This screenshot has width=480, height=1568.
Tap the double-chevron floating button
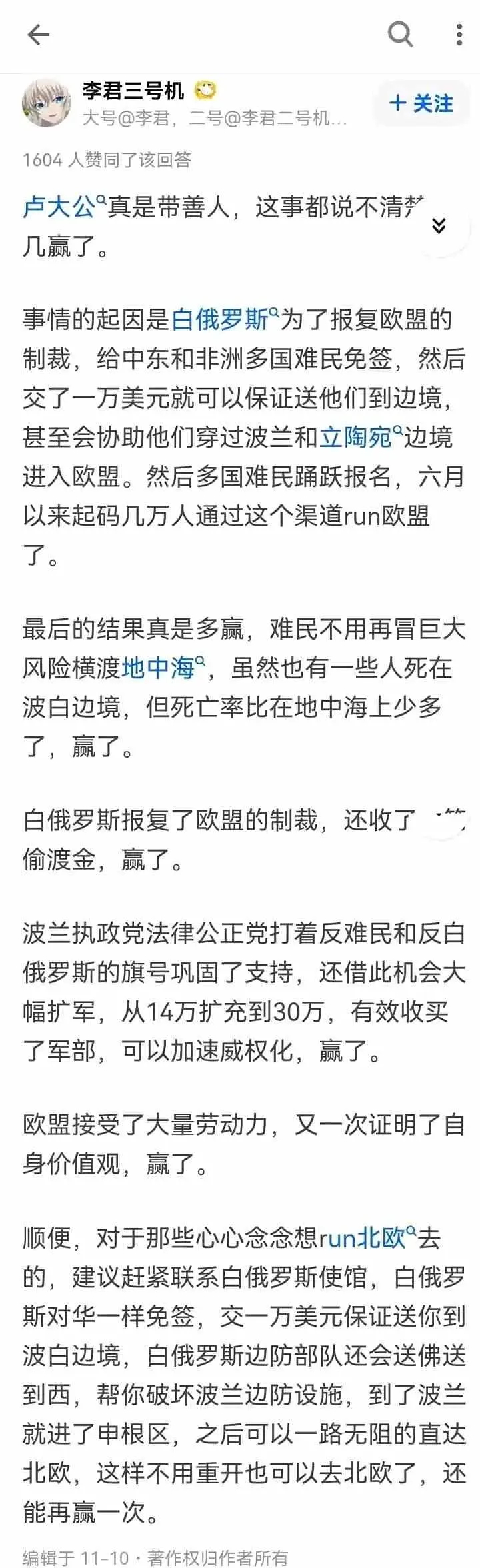(439, 225)
